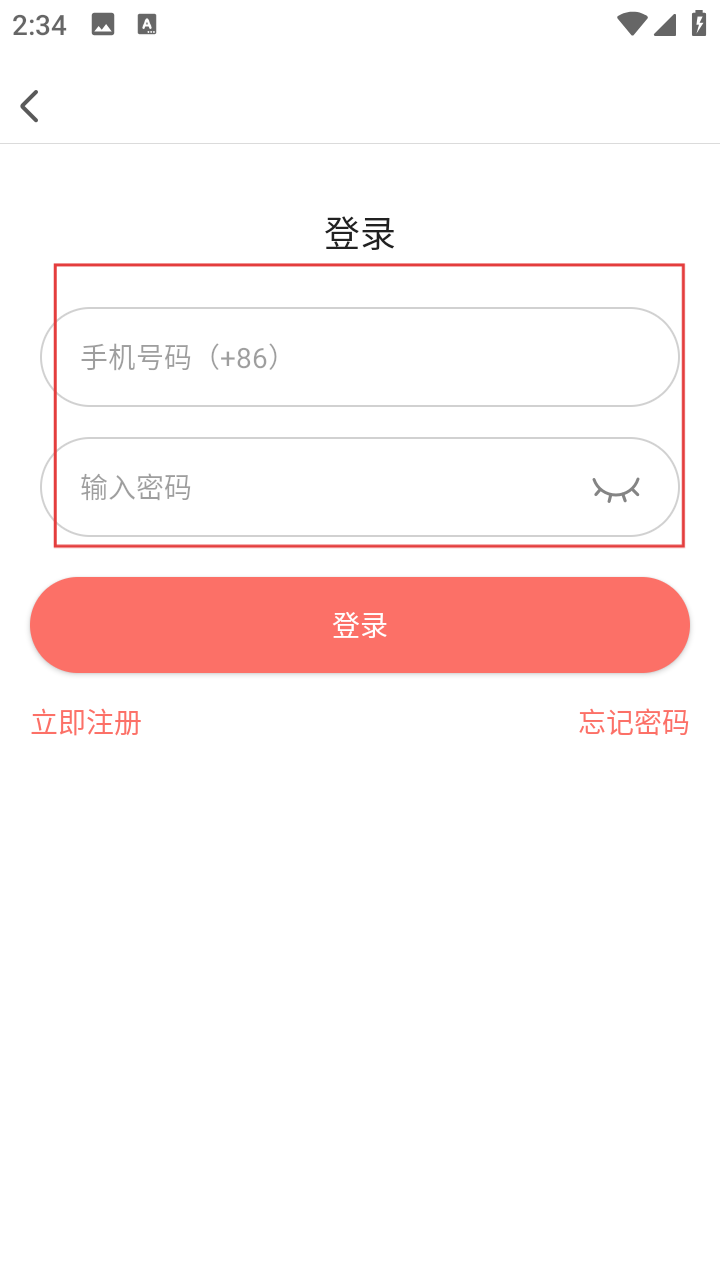This screenshot has width=720, height=1280.
Task: Go back using the top-left arrow
Action: 30,106
